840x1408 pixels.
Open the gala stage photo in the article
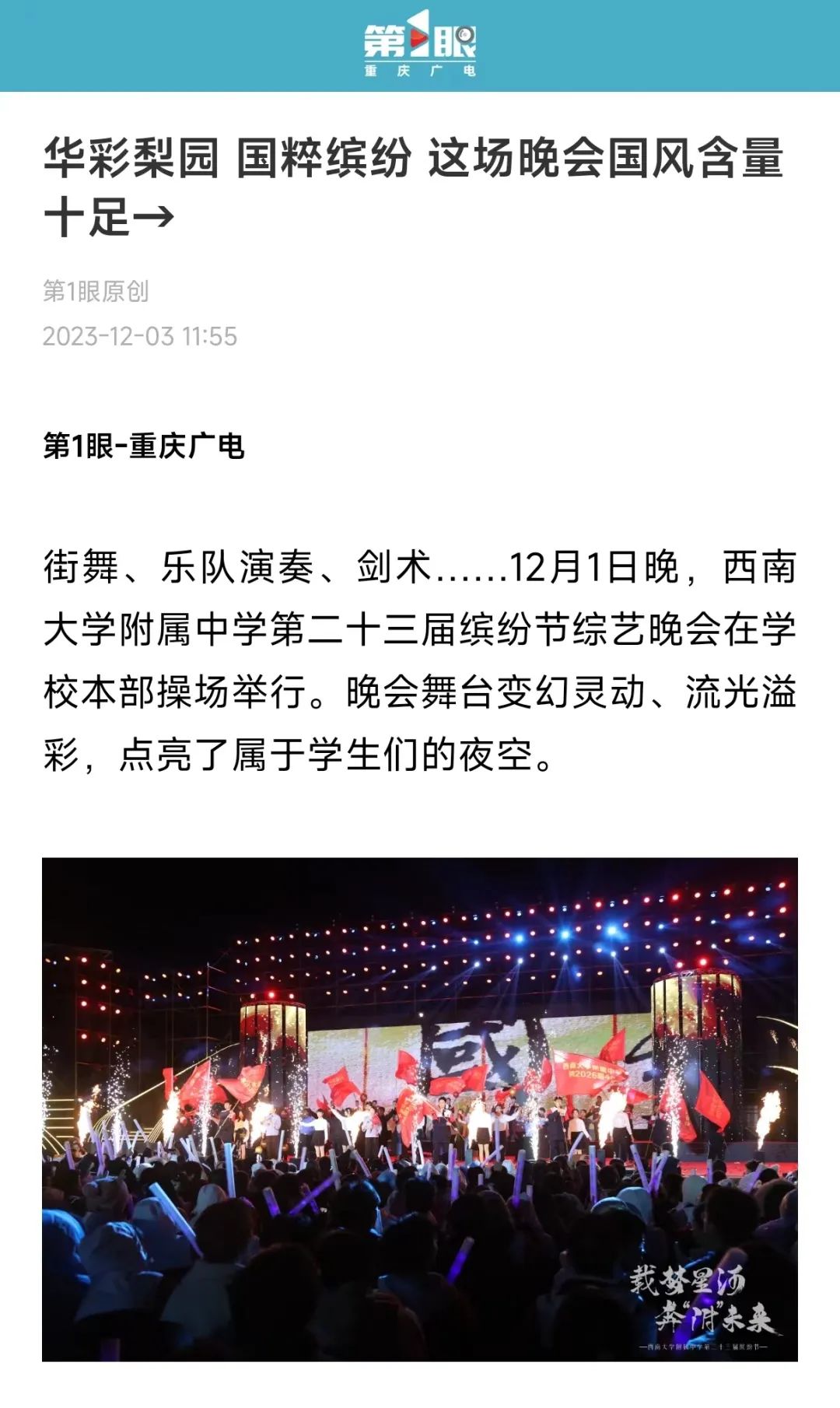click(420, 1109)
